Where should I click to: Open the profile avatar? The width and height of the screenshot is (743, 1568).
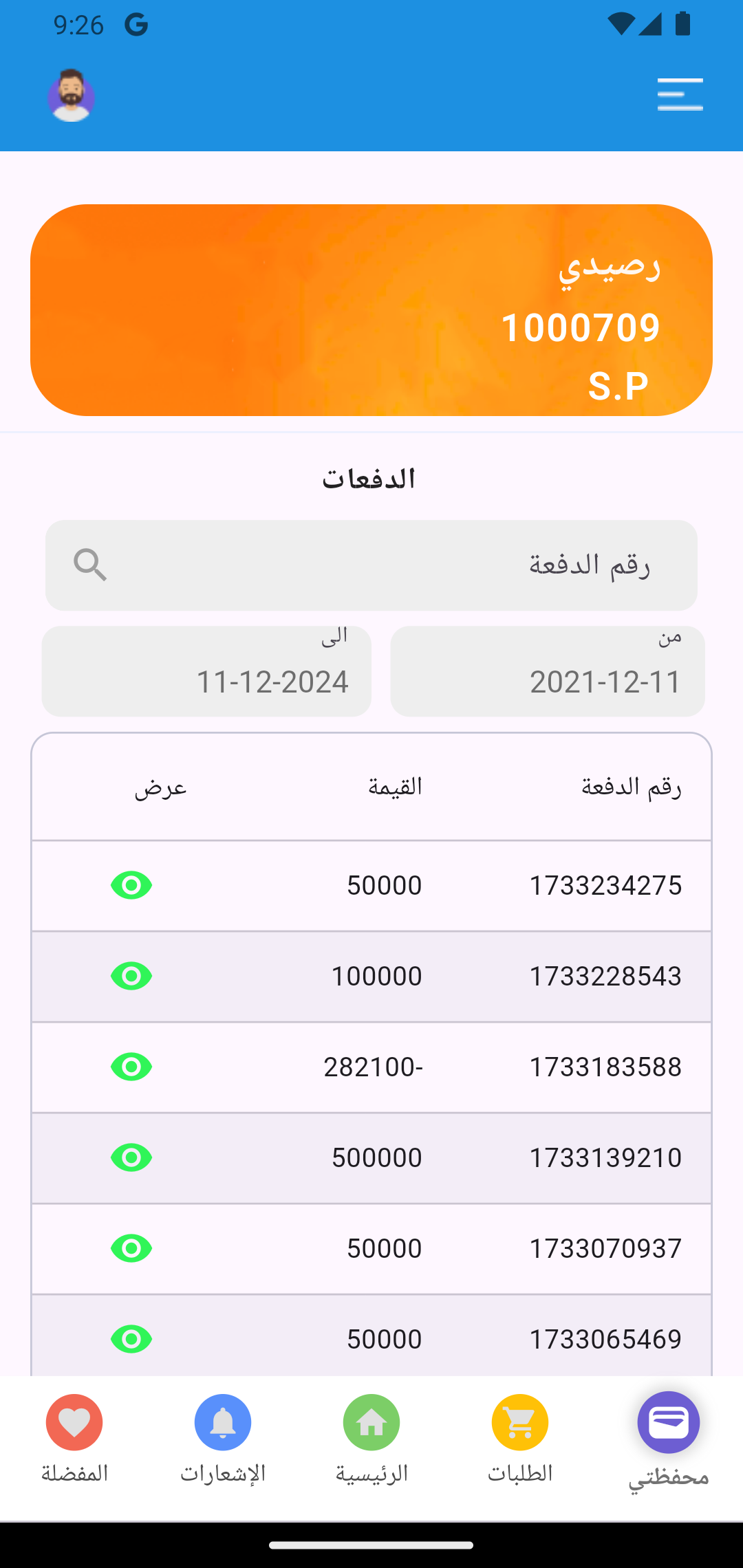pyautogui.click(x=71, y=96)
